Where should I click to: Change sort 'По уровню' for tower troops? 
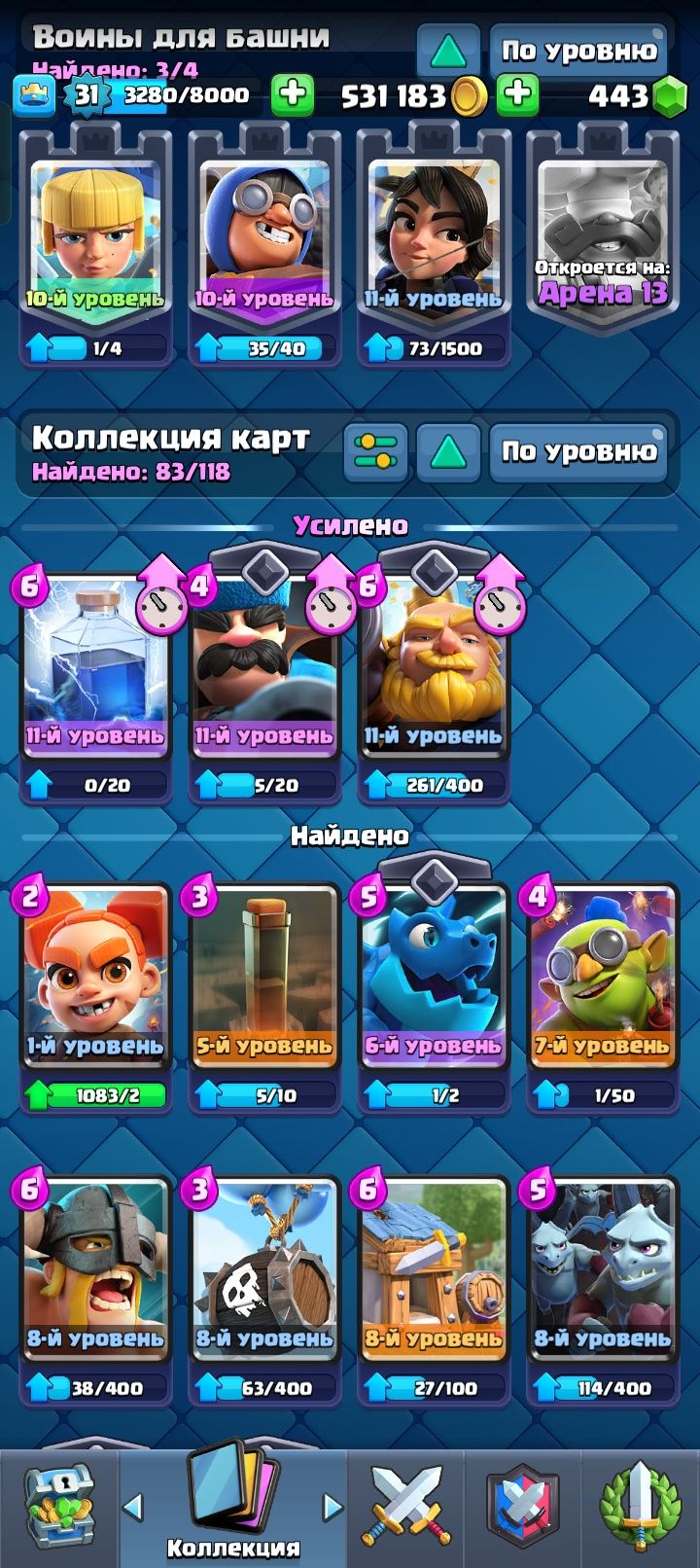point(578,51)
